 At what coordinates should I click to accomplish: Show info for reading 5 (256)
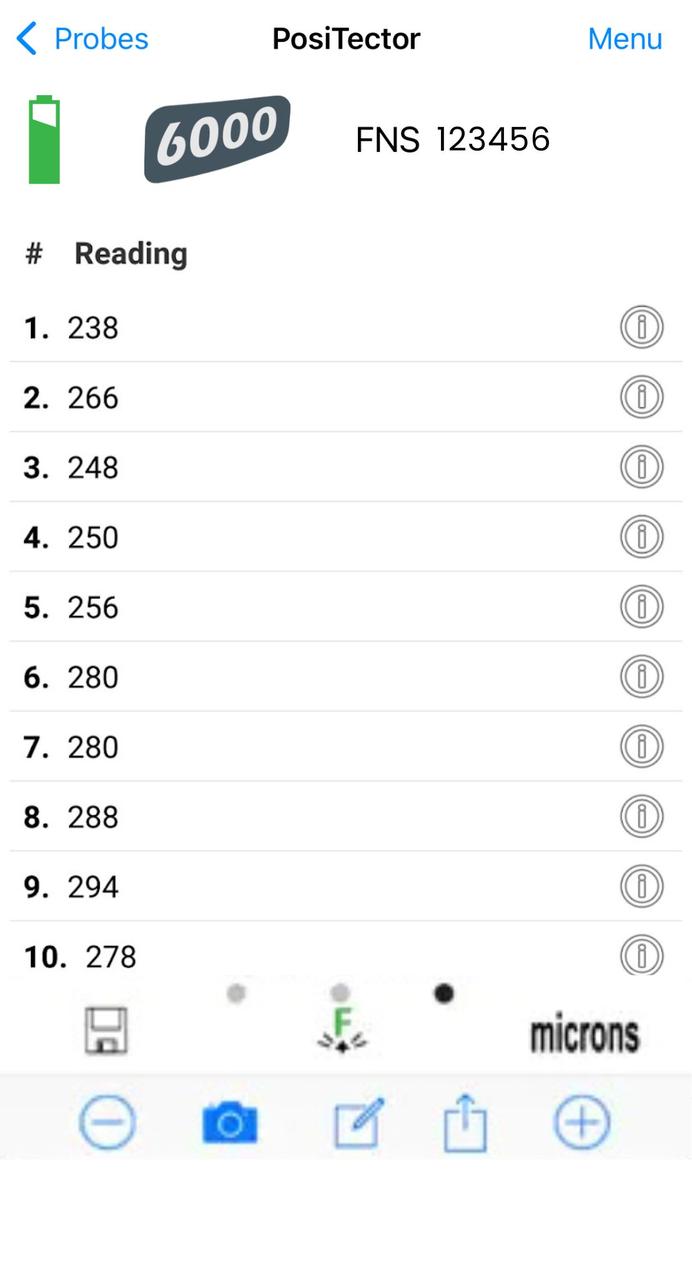point(641,607)
